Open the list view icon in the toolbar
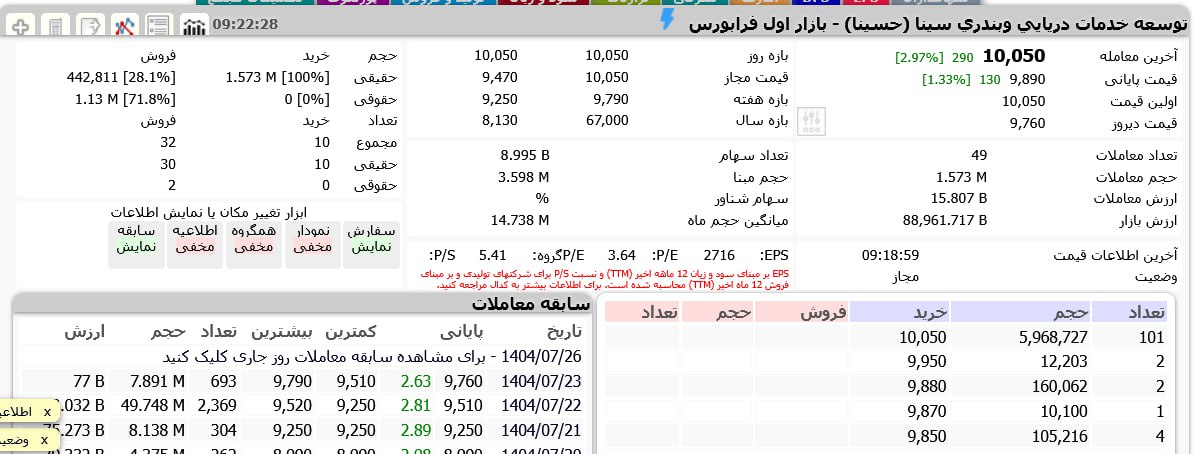Image resolution: width=1203 pixels, height=454 pixels. (x=158, y=25)
